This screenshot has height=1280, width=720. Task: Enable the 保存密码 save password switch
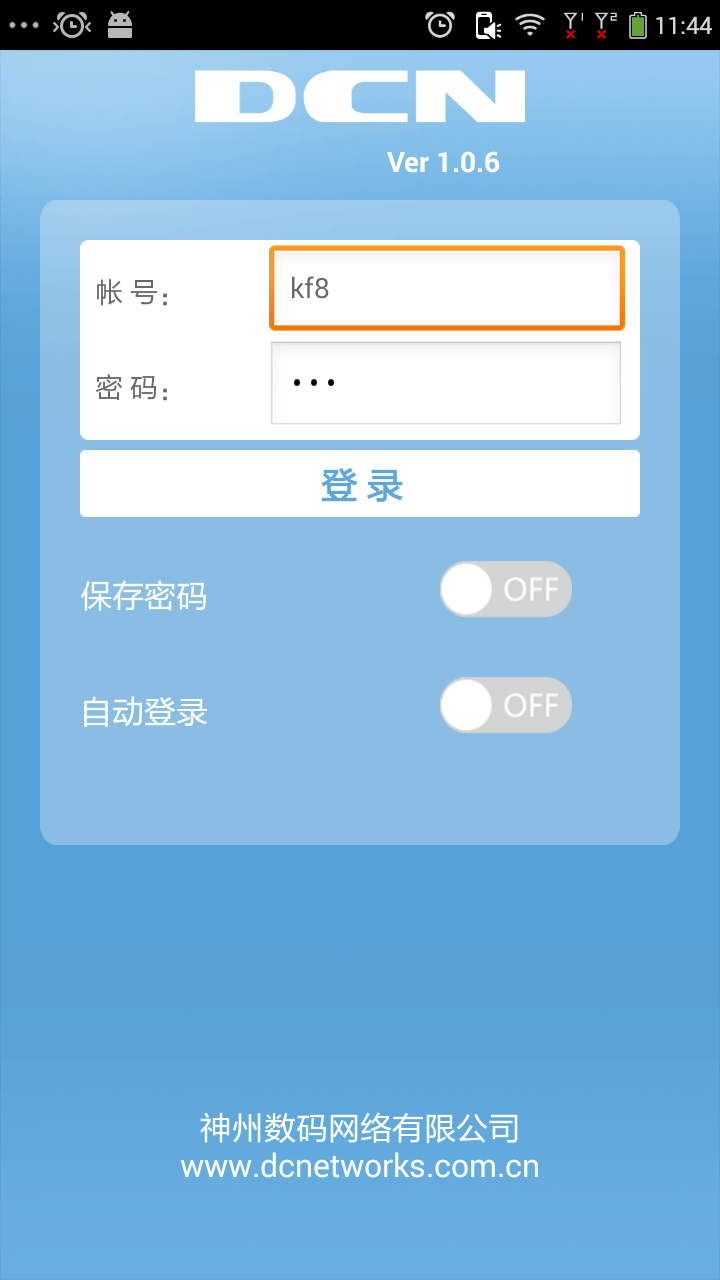point(506,589)
